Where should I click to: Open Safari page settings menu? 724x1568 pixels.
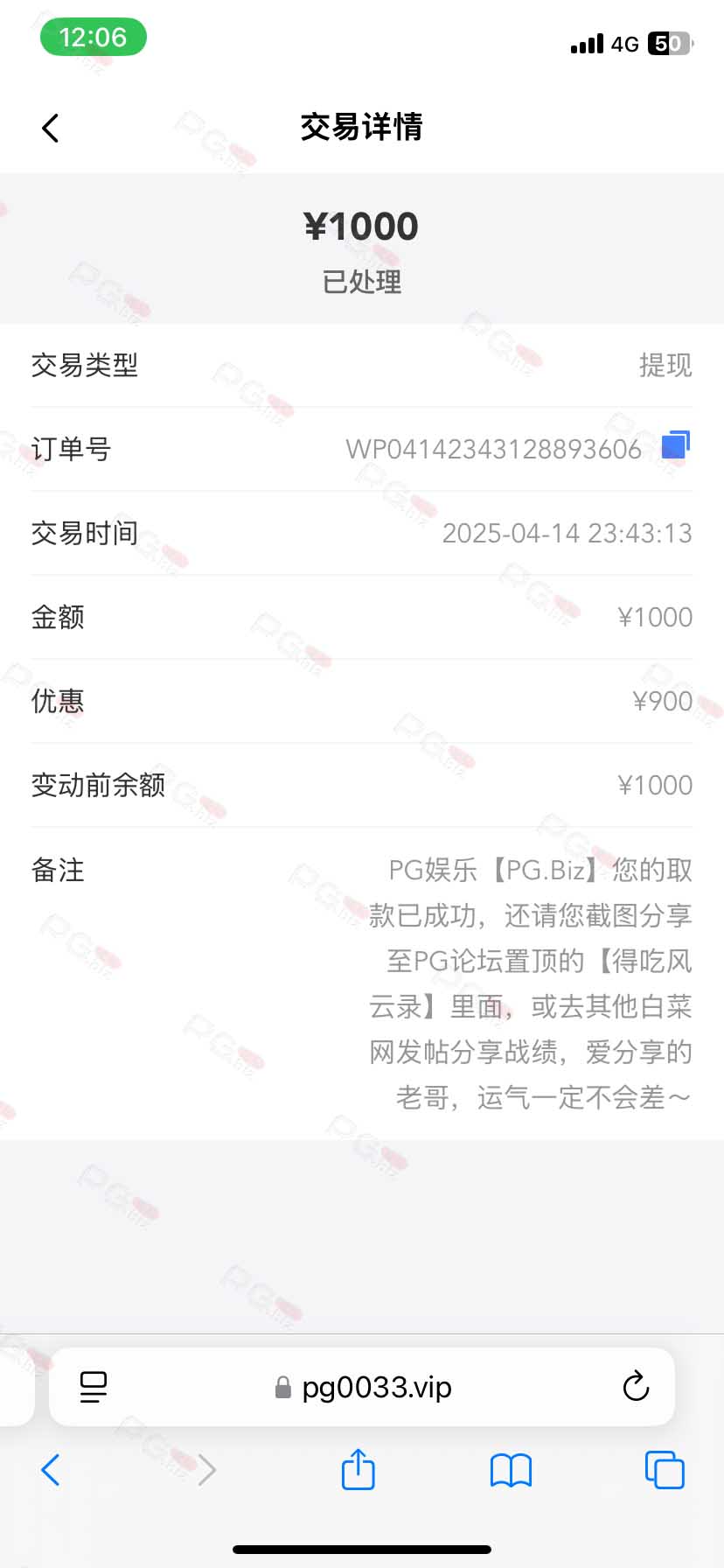93,1387
